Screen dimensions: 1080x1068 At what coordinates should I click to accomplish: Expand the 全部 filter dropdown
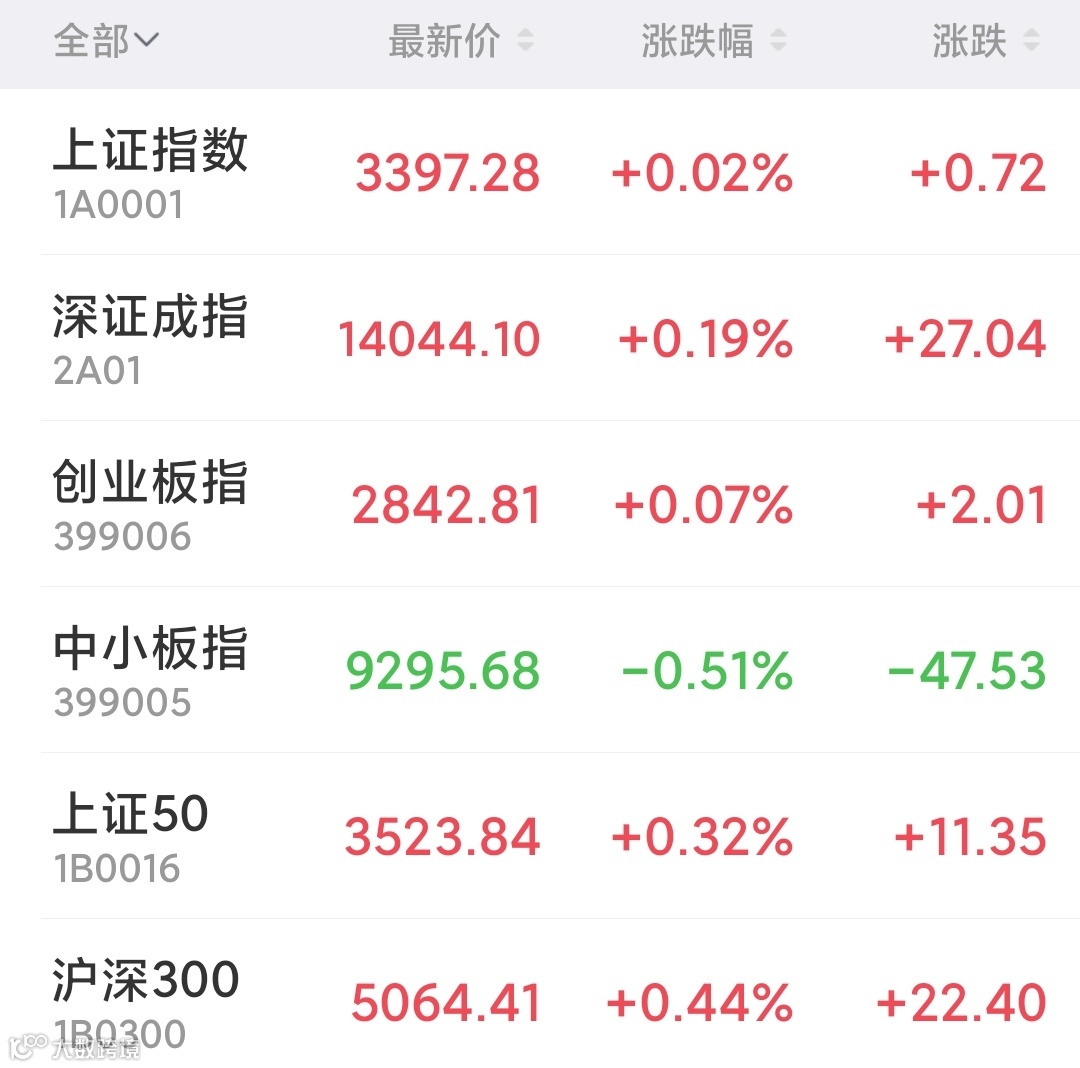click(x=106, y=42)
